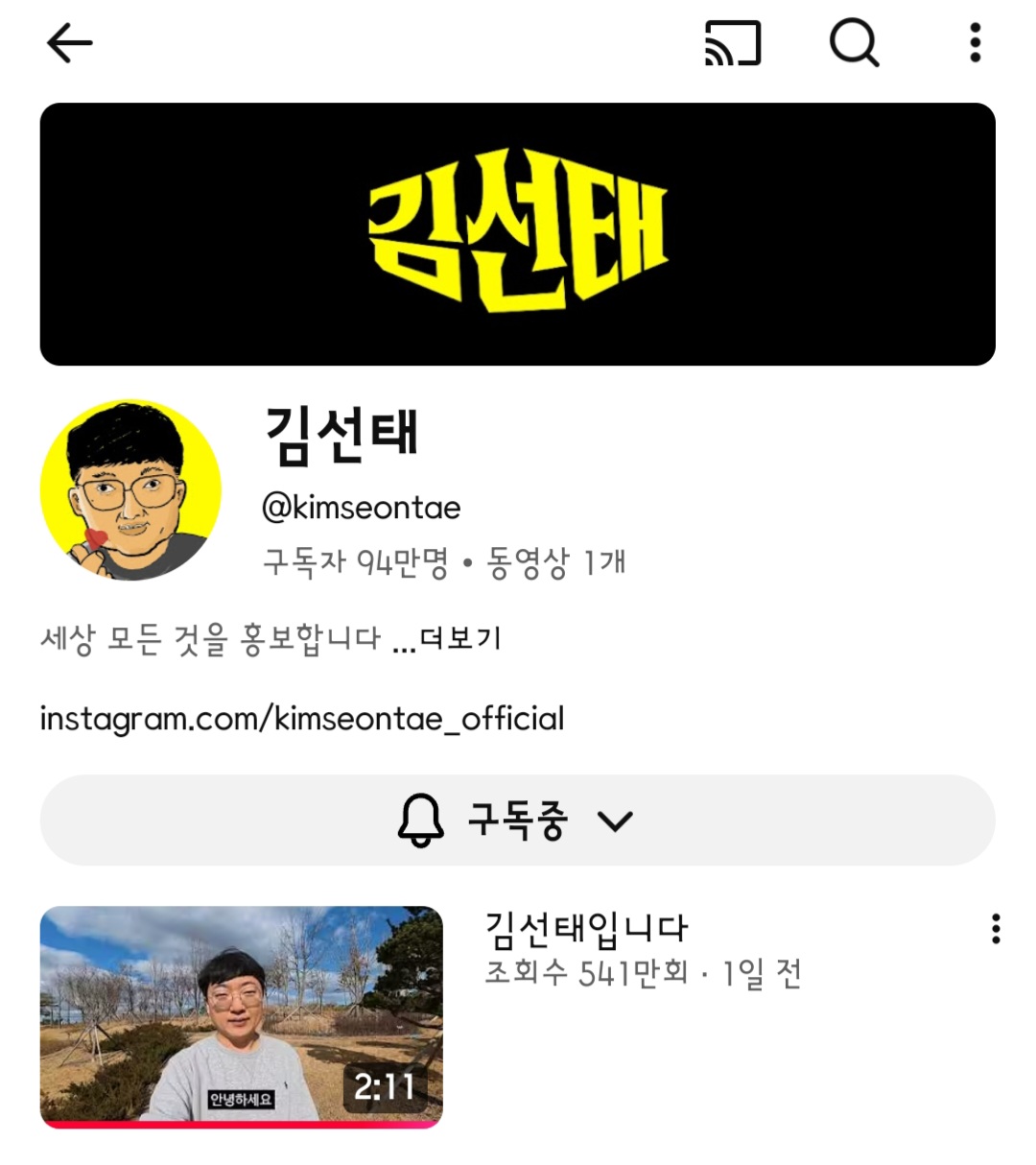View the channel profile picture

click(130, 490)
